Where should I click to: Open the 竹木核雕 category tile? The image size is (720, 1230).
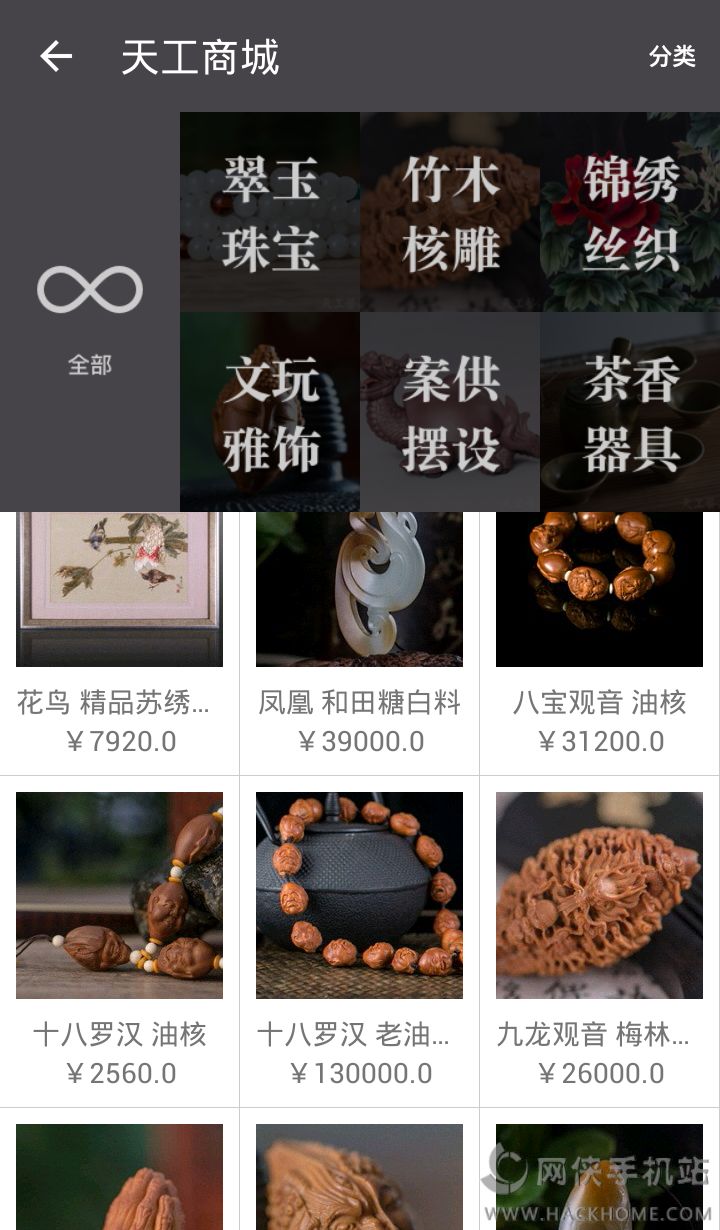click(450, 212)
